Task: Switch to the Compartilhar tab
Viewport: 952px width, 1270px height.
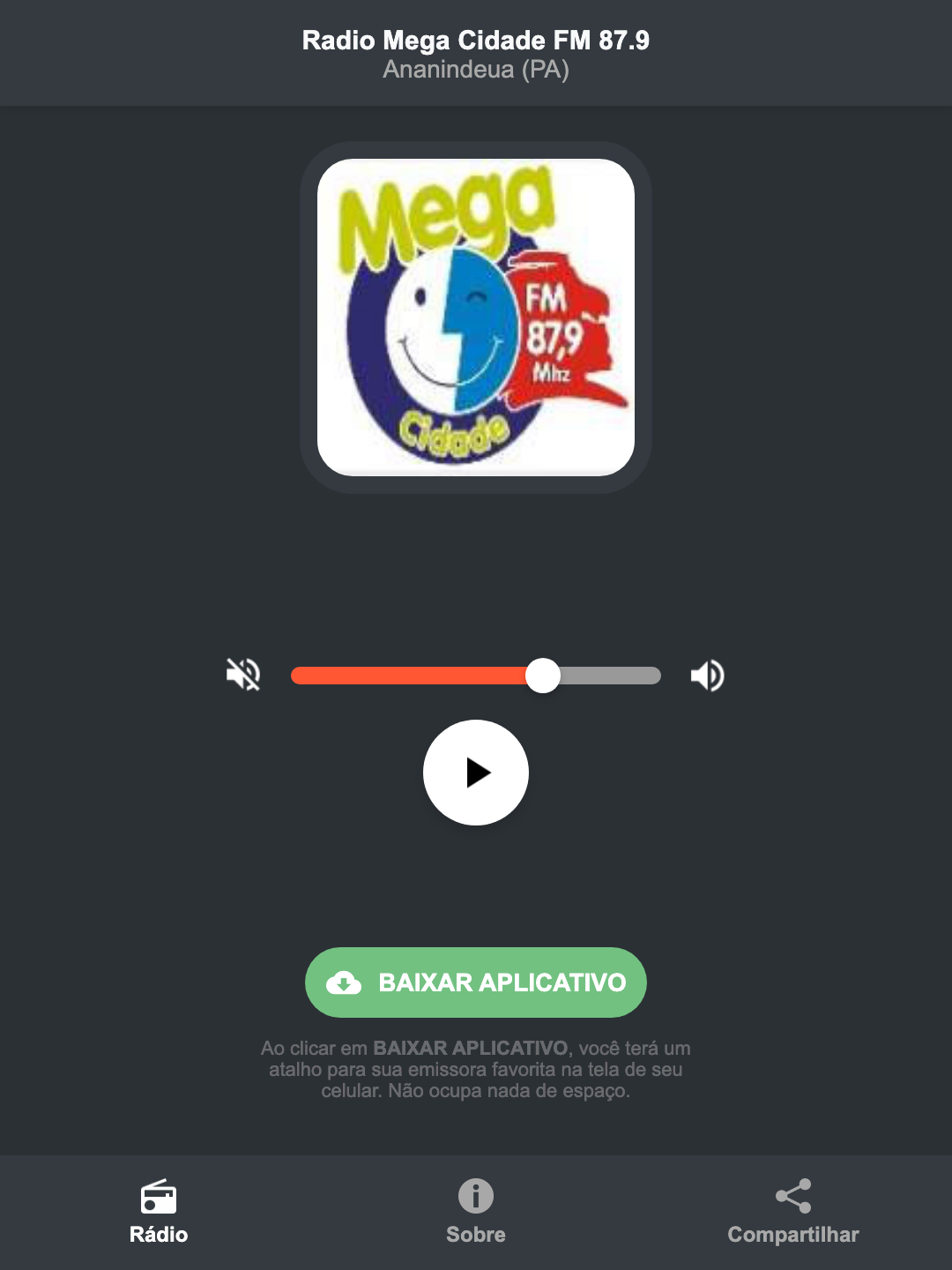Action: [792, 1213]
